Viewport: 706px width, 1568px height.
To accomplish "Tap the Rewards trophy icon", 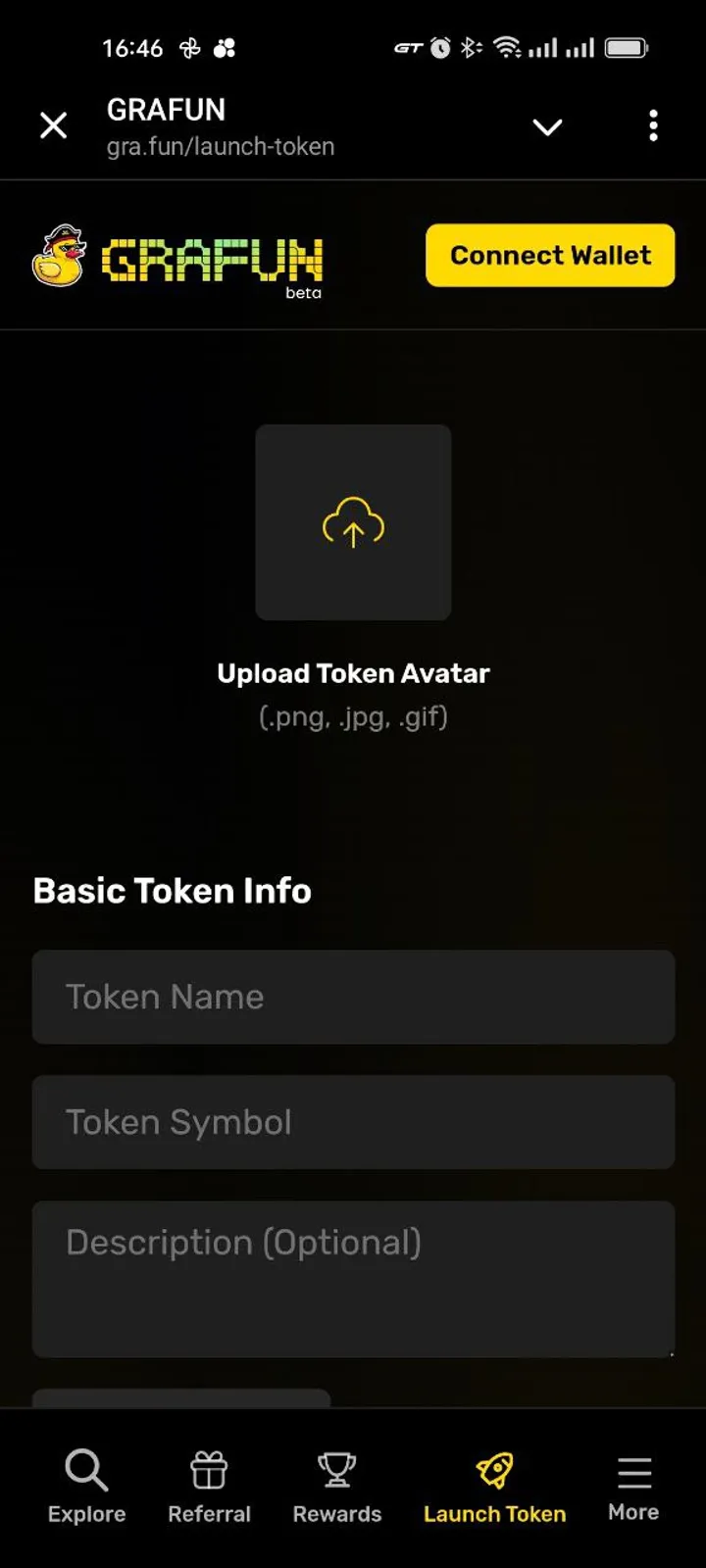I will (336, 1469).
